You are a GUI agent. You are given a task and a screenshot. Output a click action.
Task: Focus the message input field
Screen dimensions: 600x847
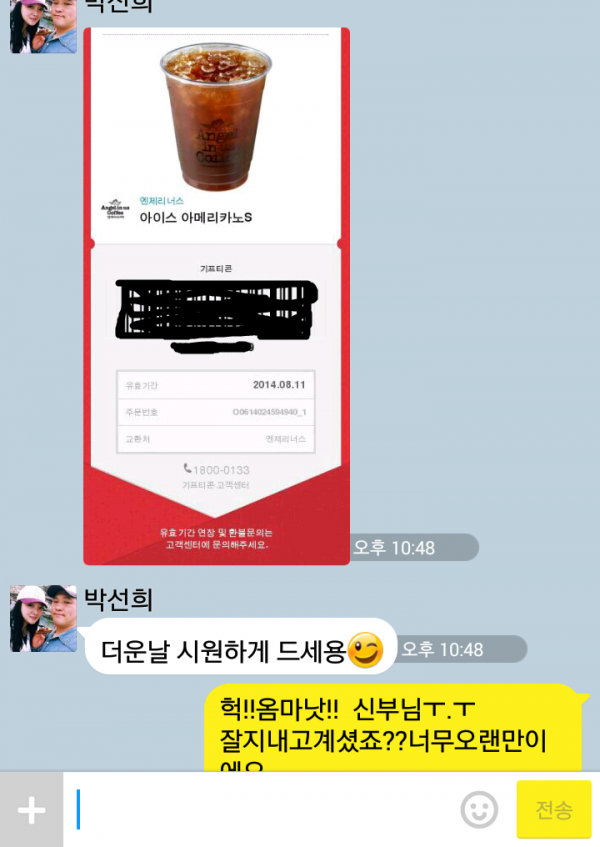[x=260, y=810]
